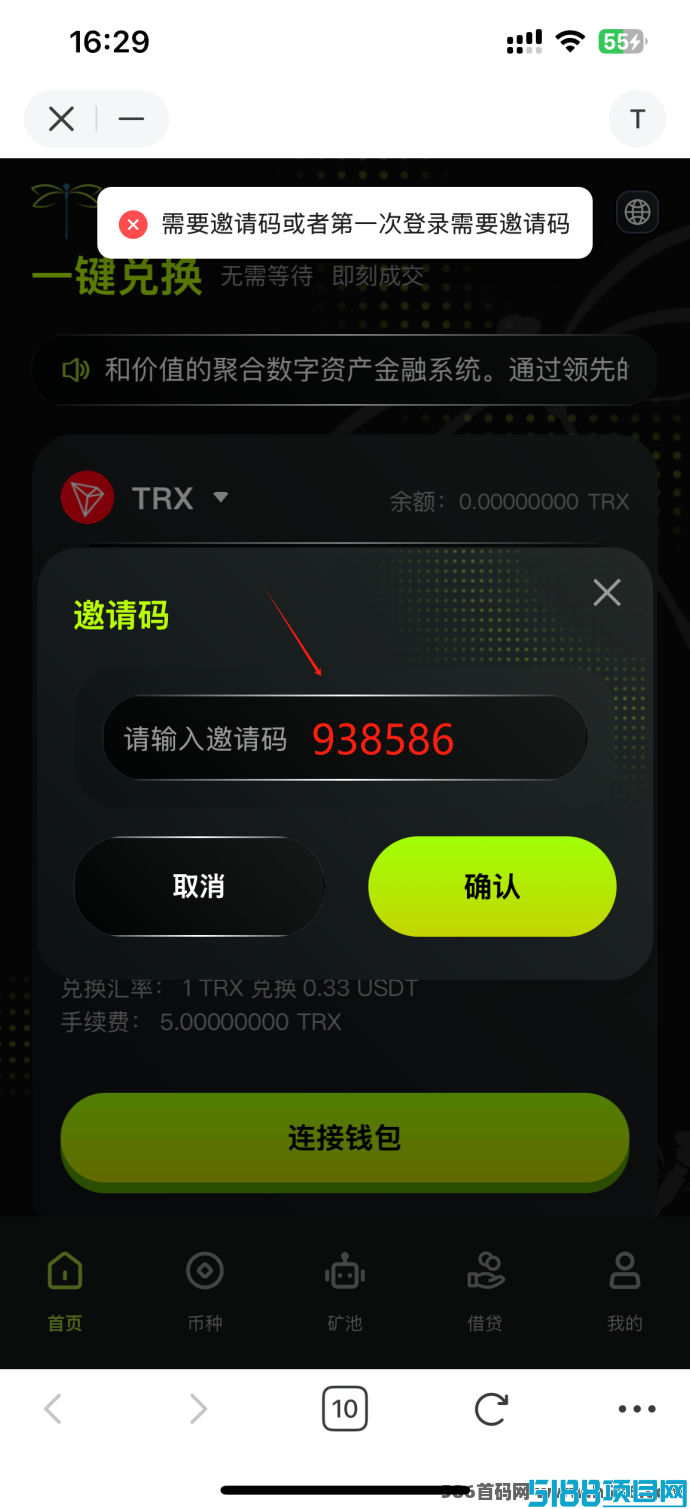Open the browser tabs counter
The height and width of the screenshot is (1509, 690).
coord(345,1409)
